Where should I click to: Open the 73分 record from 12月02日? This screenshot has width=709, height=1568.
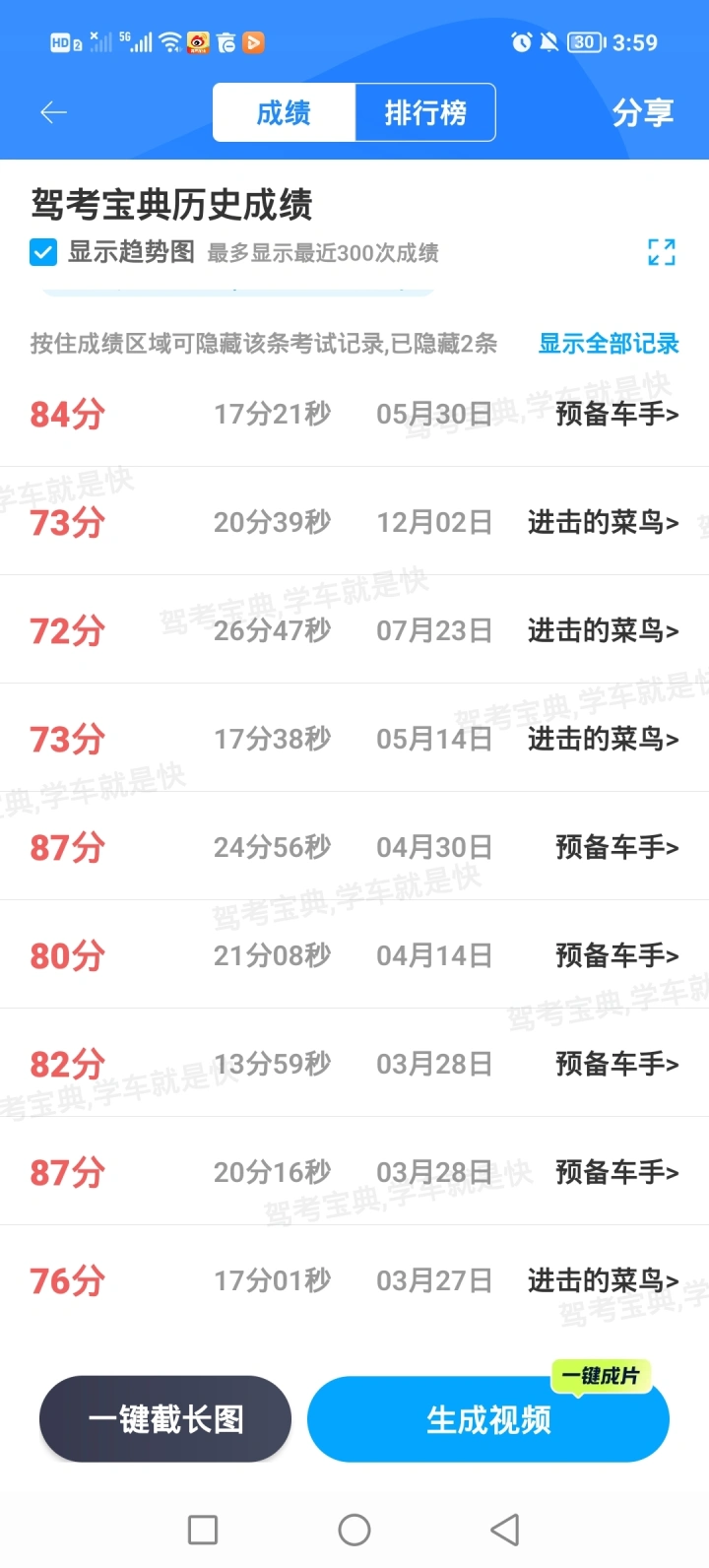pyautogui.click(x=354, y=522)
